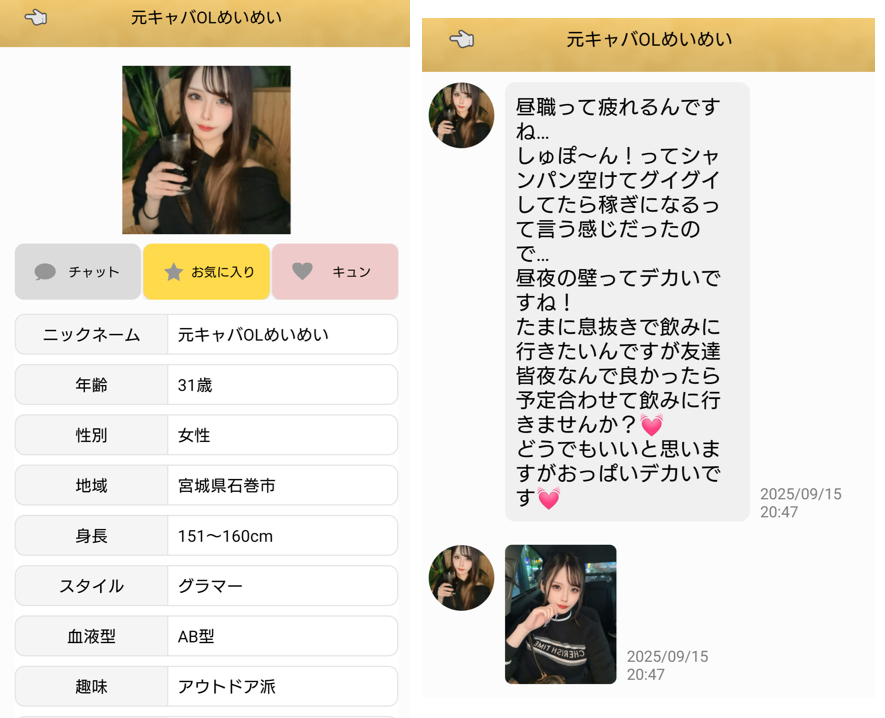This screenshot has width=885, height=718.
Task: Add めいめい to お気に入り
Action: coord(207,272)
